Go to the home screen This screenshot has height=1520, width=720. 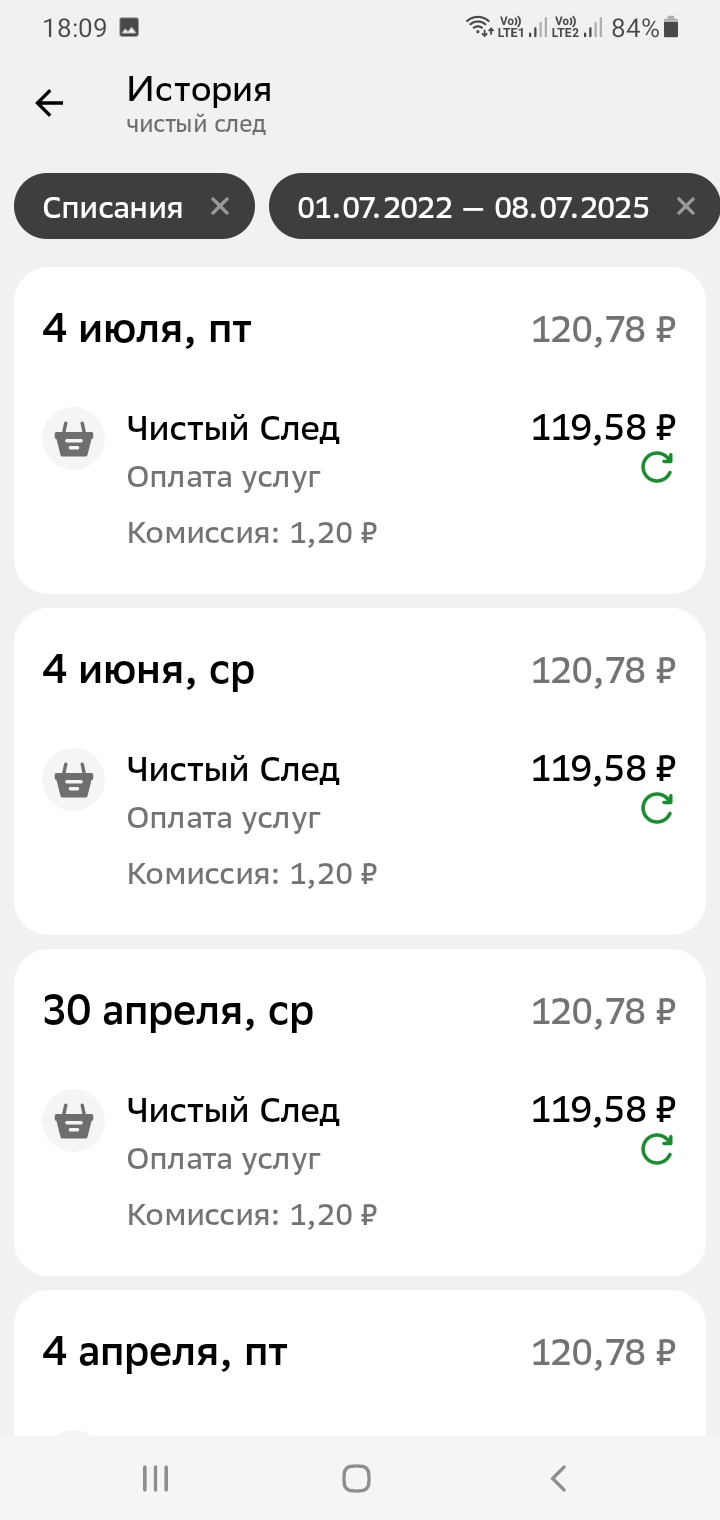tap(356, 1478)
